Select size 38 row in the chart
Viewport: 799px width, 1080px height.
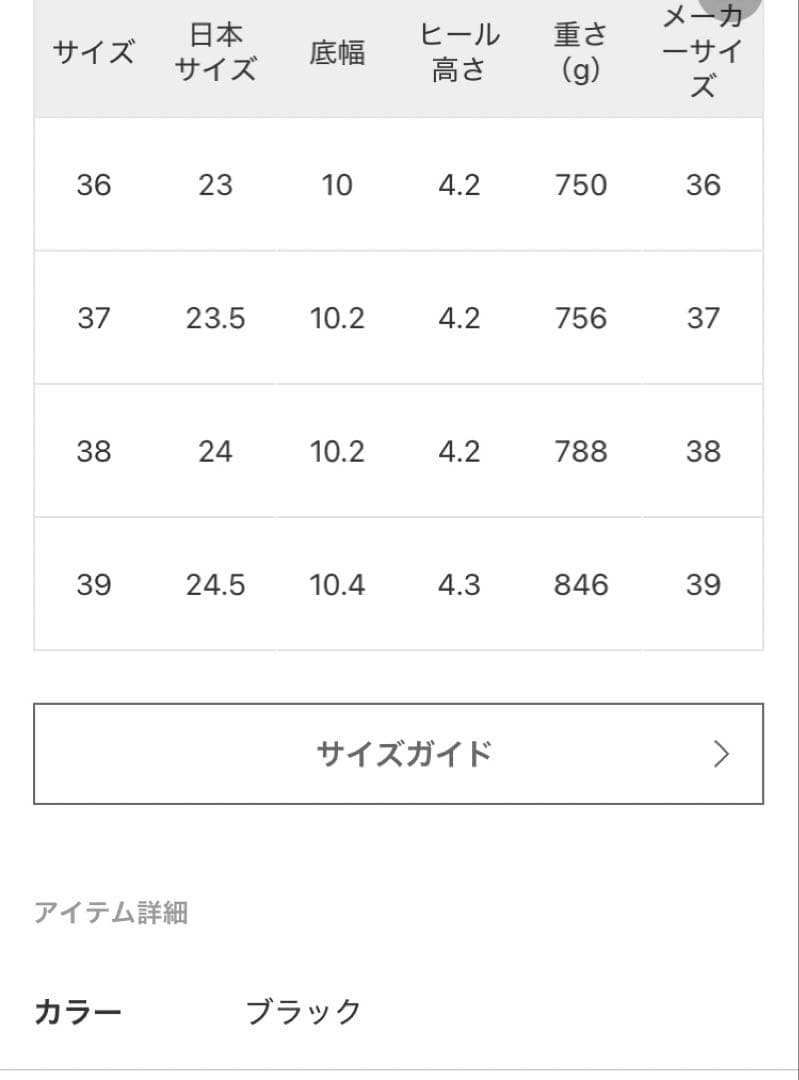[399, 451]
